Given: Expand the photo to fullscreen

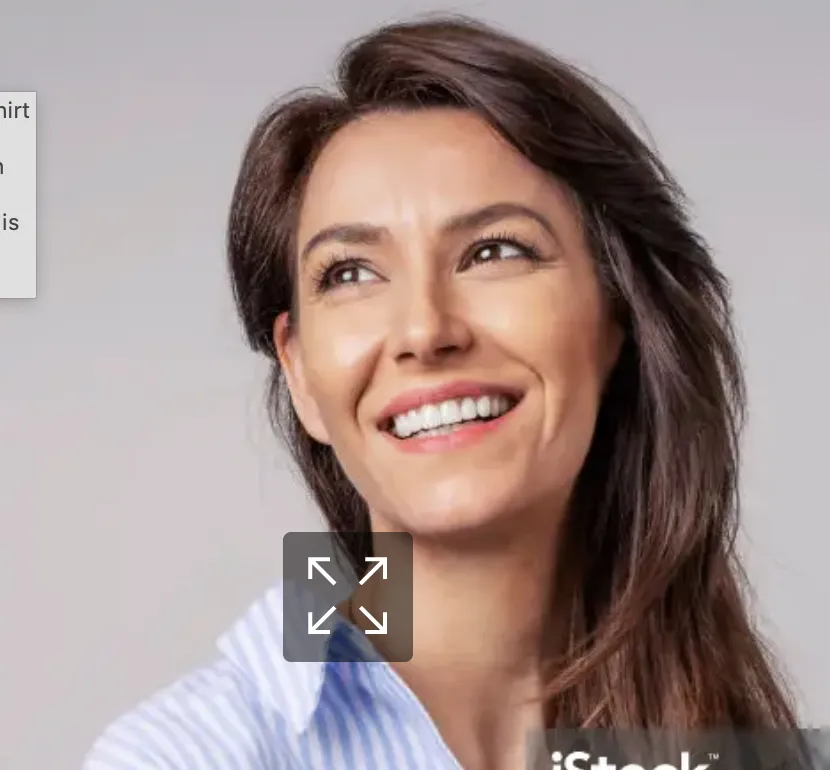Looking at the screenshot, I should point(348,596).
